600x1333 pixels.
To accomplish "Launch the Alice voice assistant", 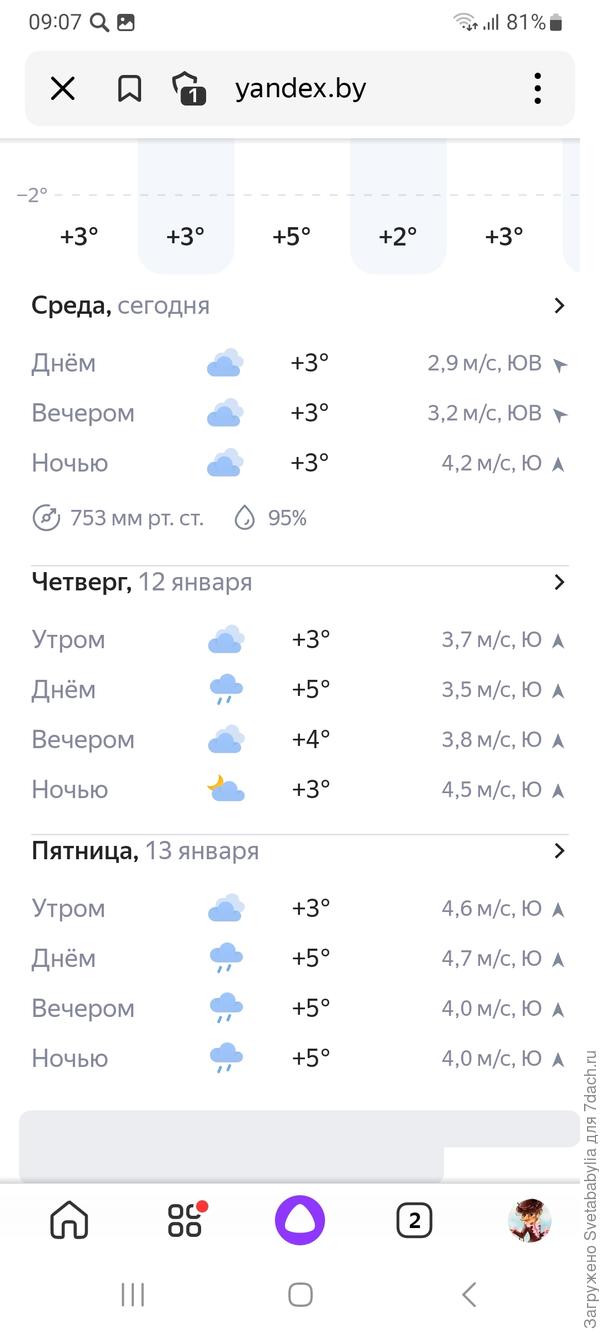I will [300, 1220].
